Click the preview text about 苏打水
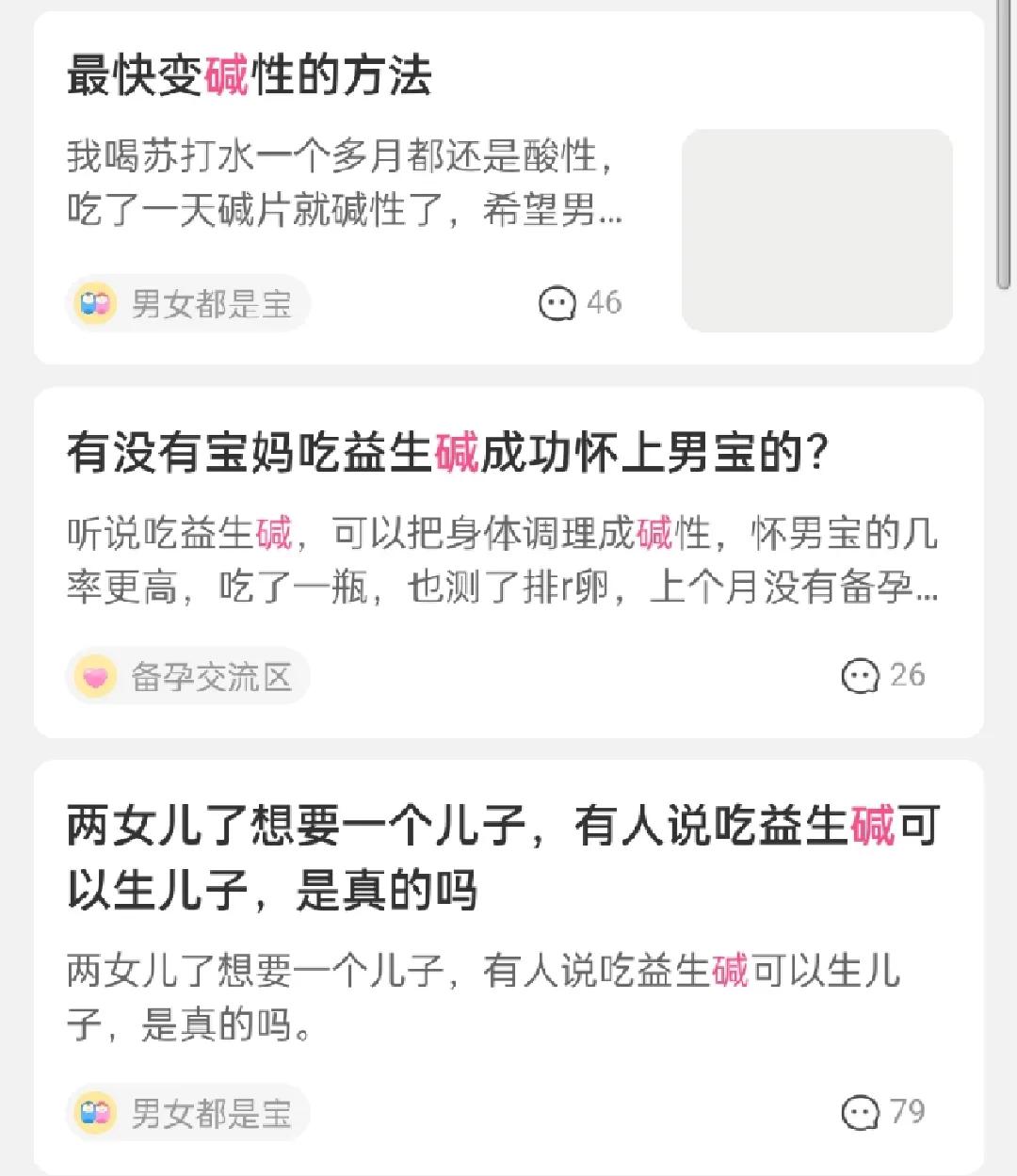This screenshot has height=1176, width=1017. tap(348, 184)
